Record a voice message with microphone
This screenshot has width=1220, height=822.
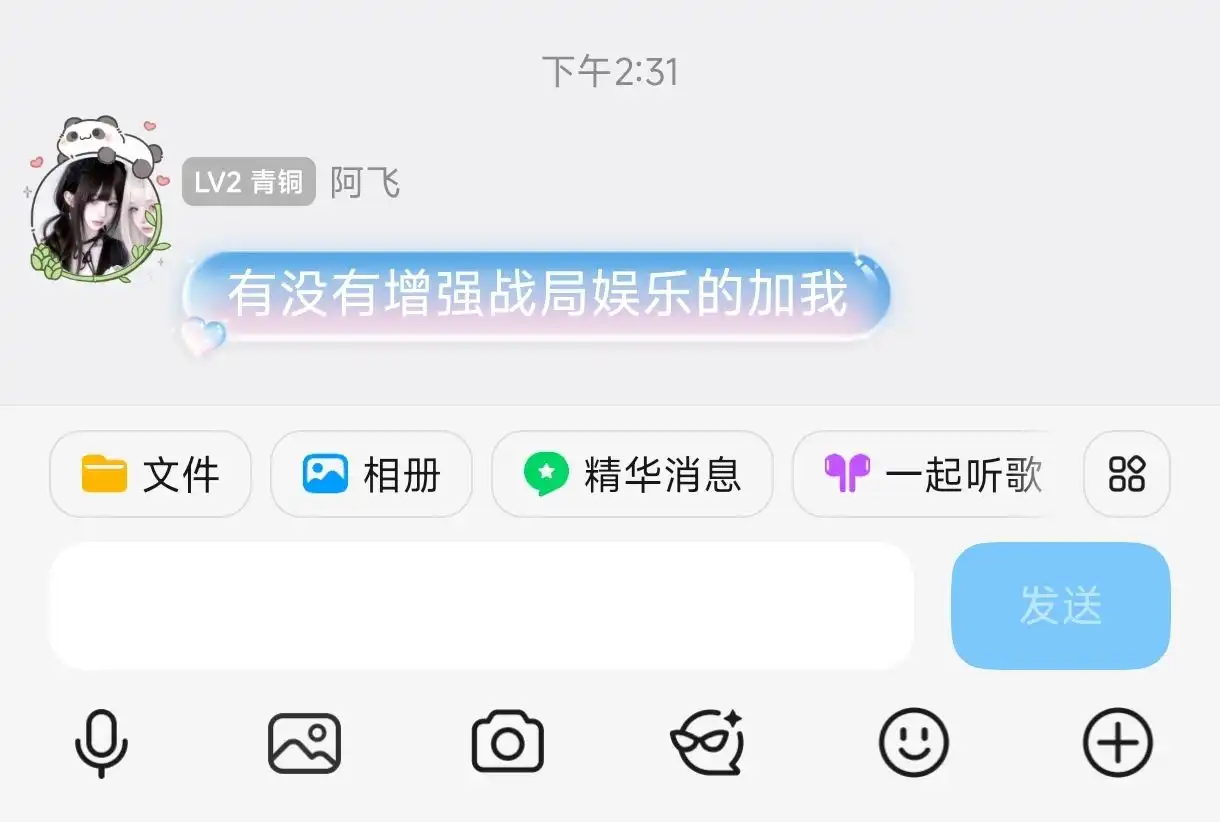[x=102, y=744]
